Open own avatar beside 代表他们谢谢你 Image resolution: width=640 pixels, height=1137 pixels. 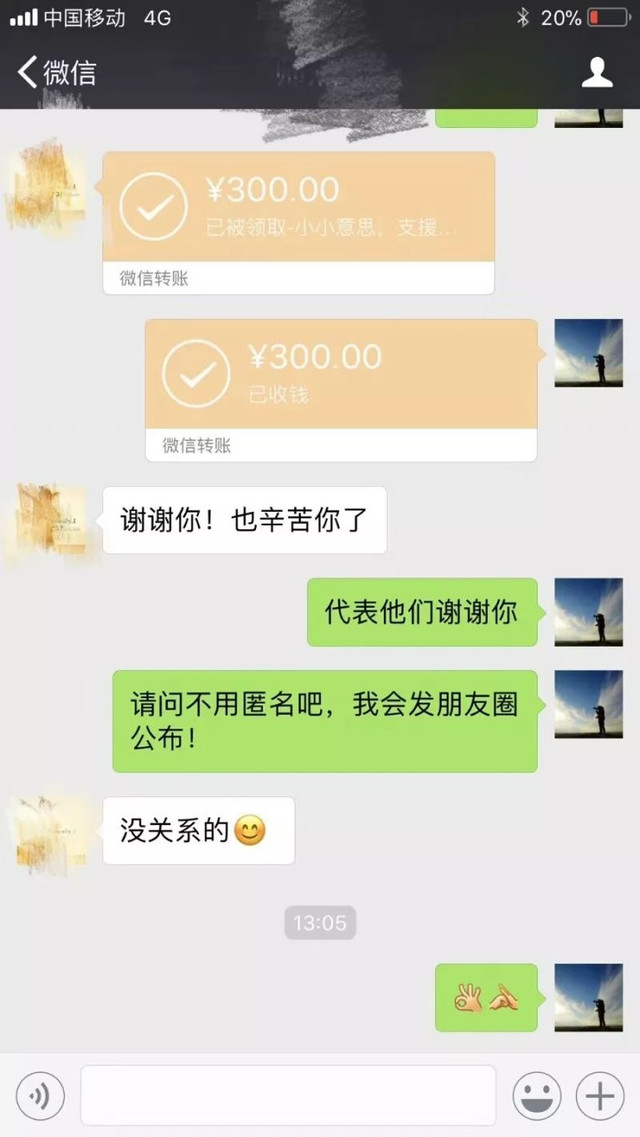(588, 612)
